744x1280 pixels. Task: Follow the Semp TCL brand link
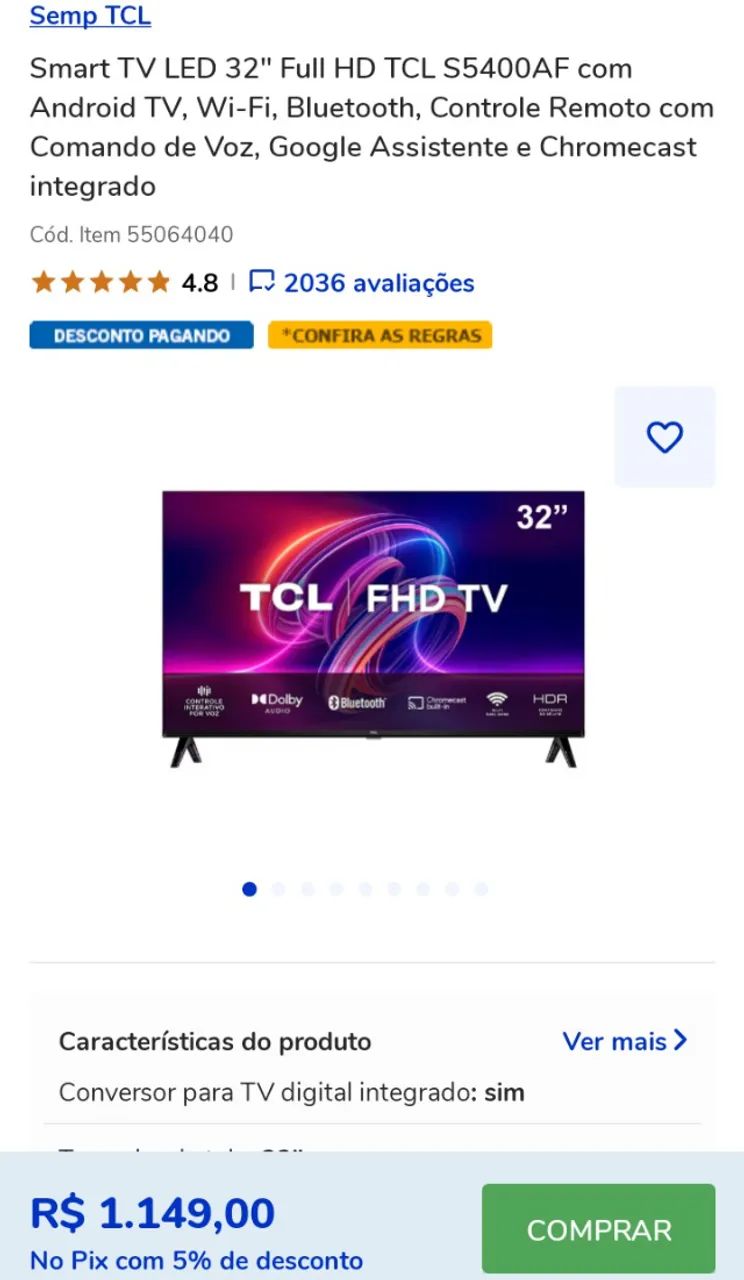[x=90, y=15]
